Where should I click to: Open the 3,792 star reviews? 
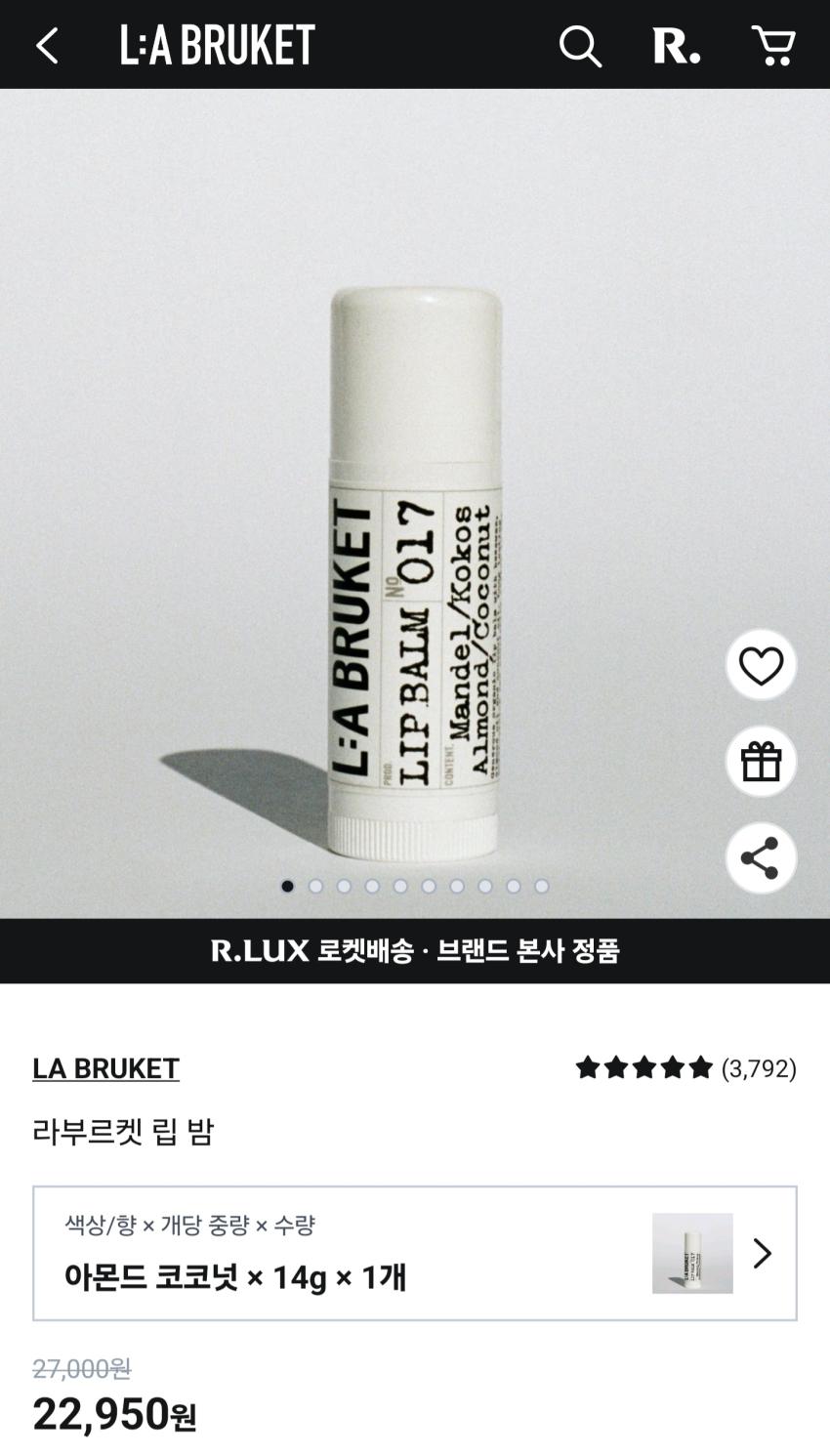click(x=685, y=1068)
